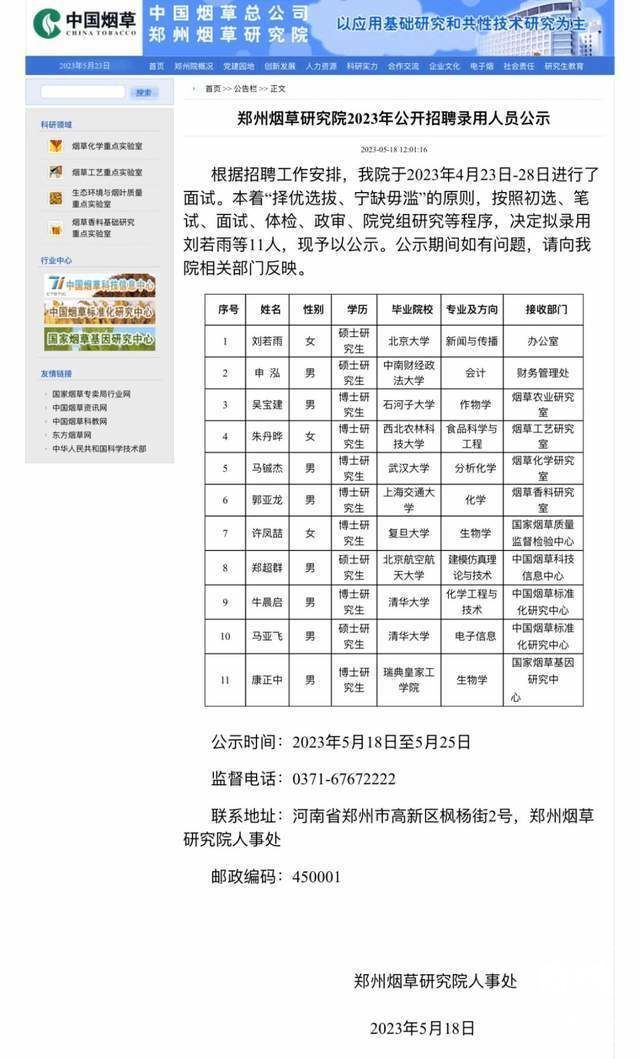Open the 首页 item in the top navigation bar

(x=157, y=66)
